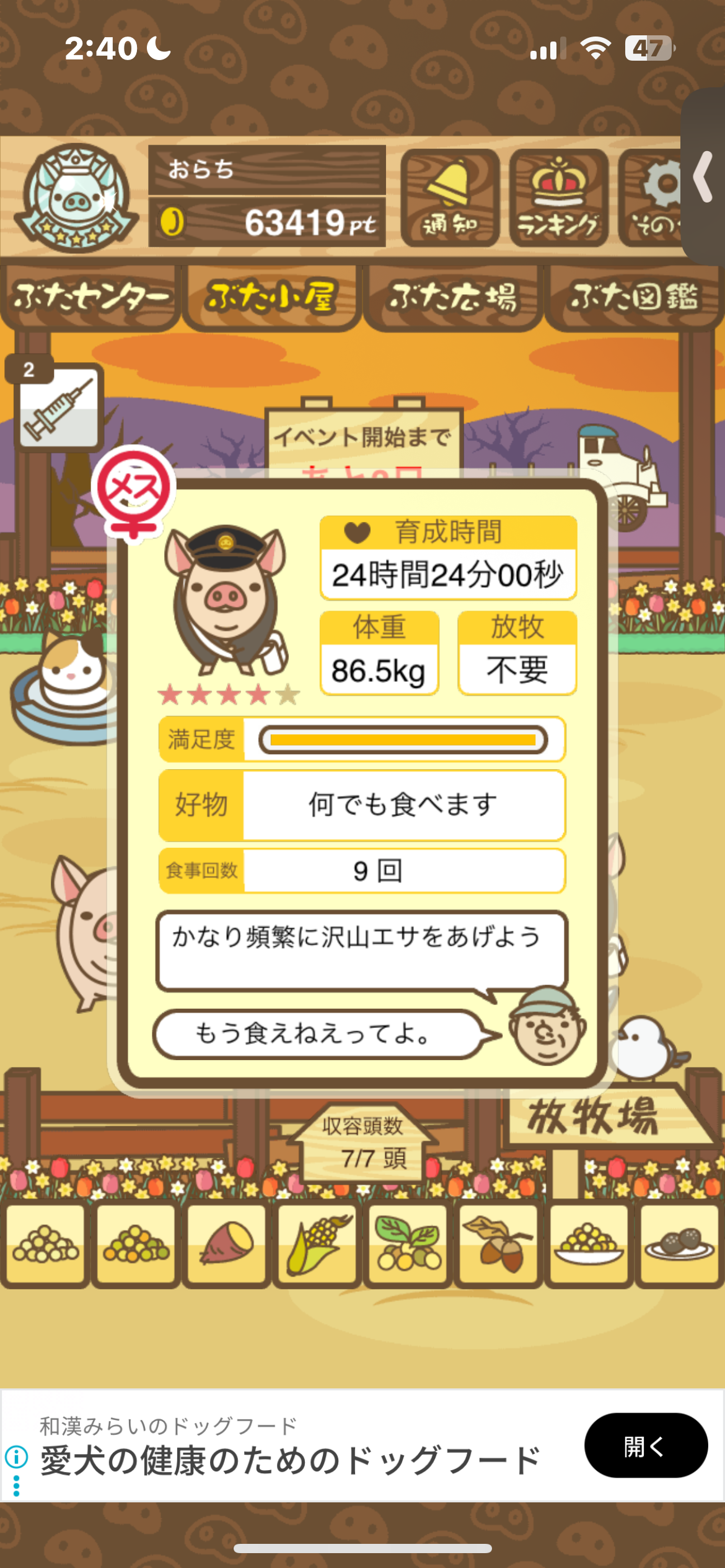This screenshot has width=725, height=1568.
Task: Use the syringe item
Action: point(59,406)
